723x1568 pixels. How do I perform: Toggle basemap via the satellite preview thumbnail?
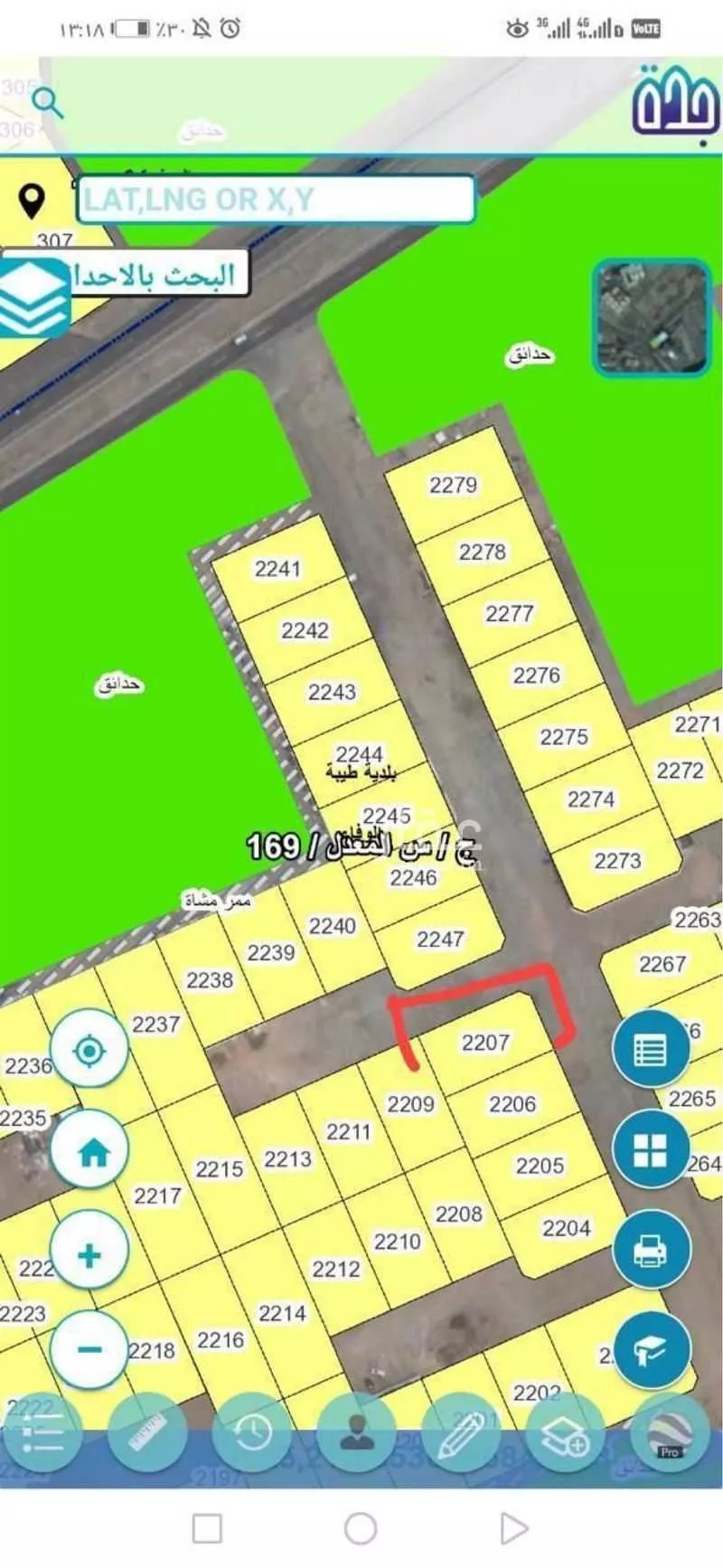pyautogui.click(x=651, y=318)
